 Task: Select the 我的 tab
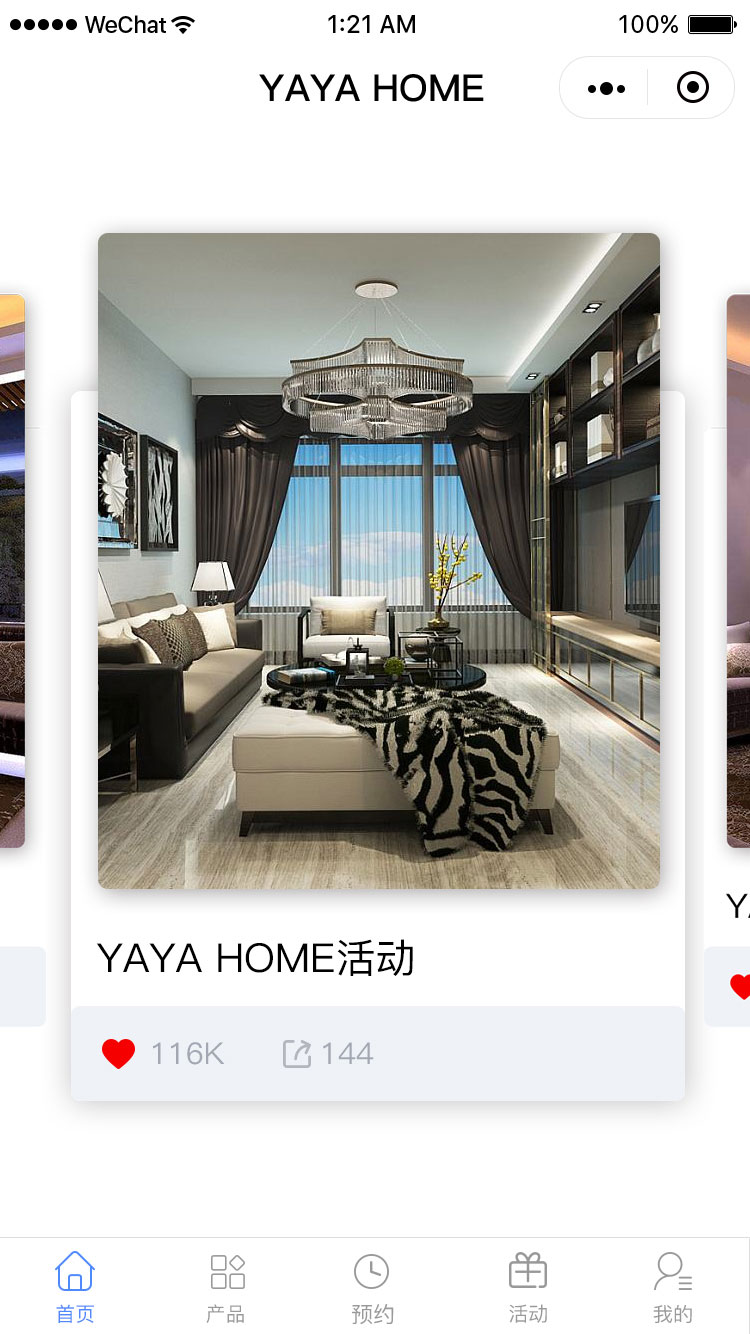pyautogui.click(x=672, y=1286)
